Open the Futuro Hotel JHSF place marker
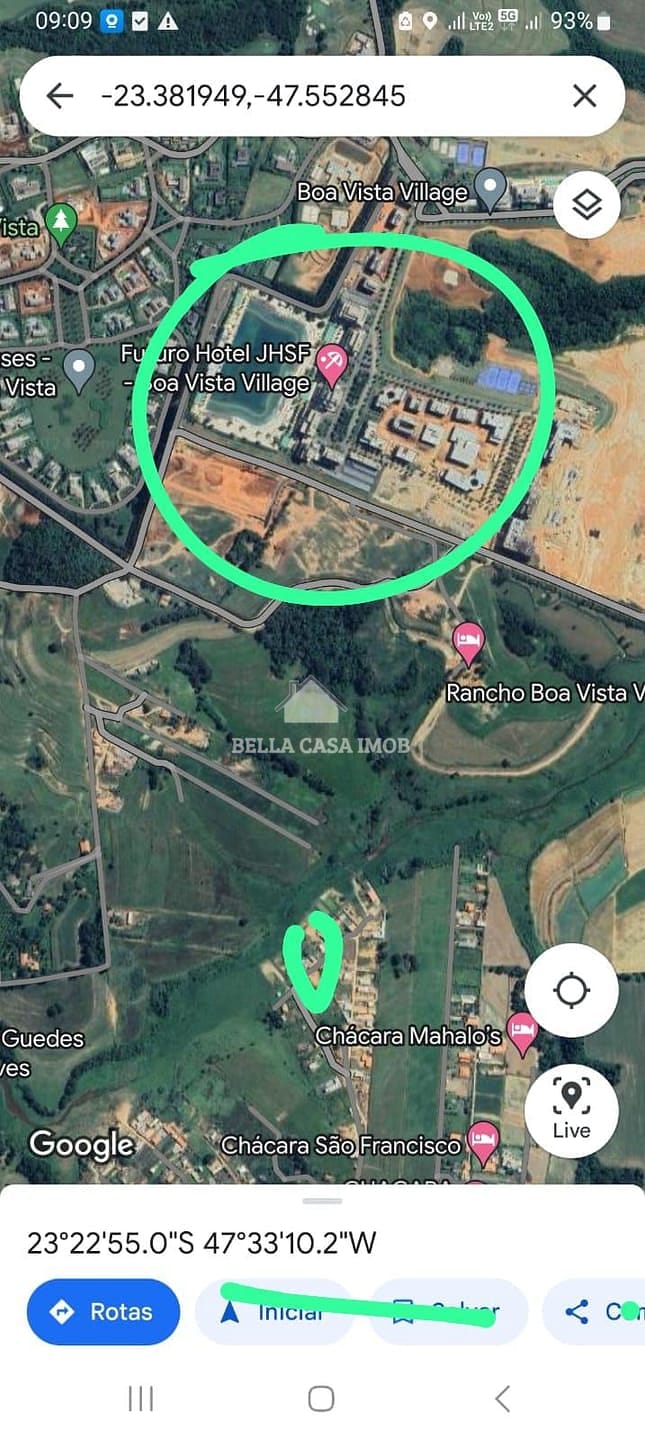This screenshot has height=1440, width=645. pos(331,365)
